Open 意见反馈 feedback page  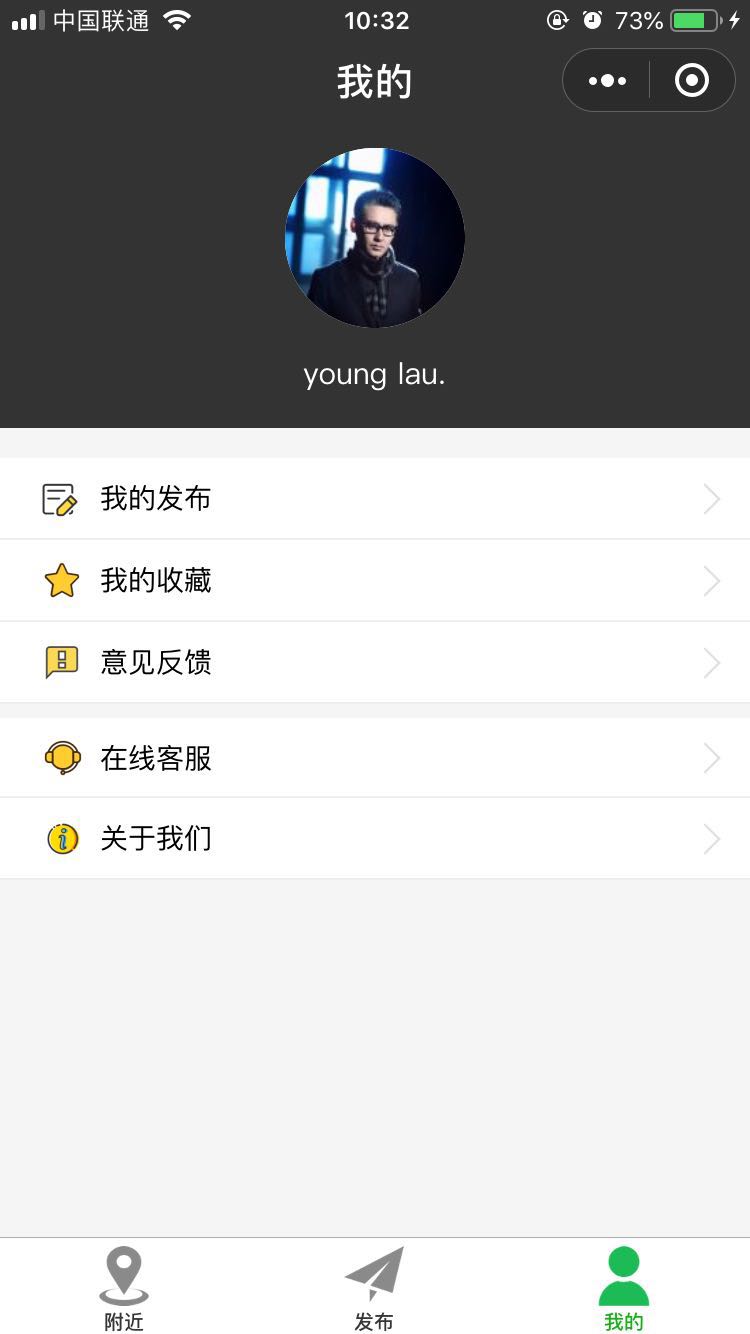(375, 663)
